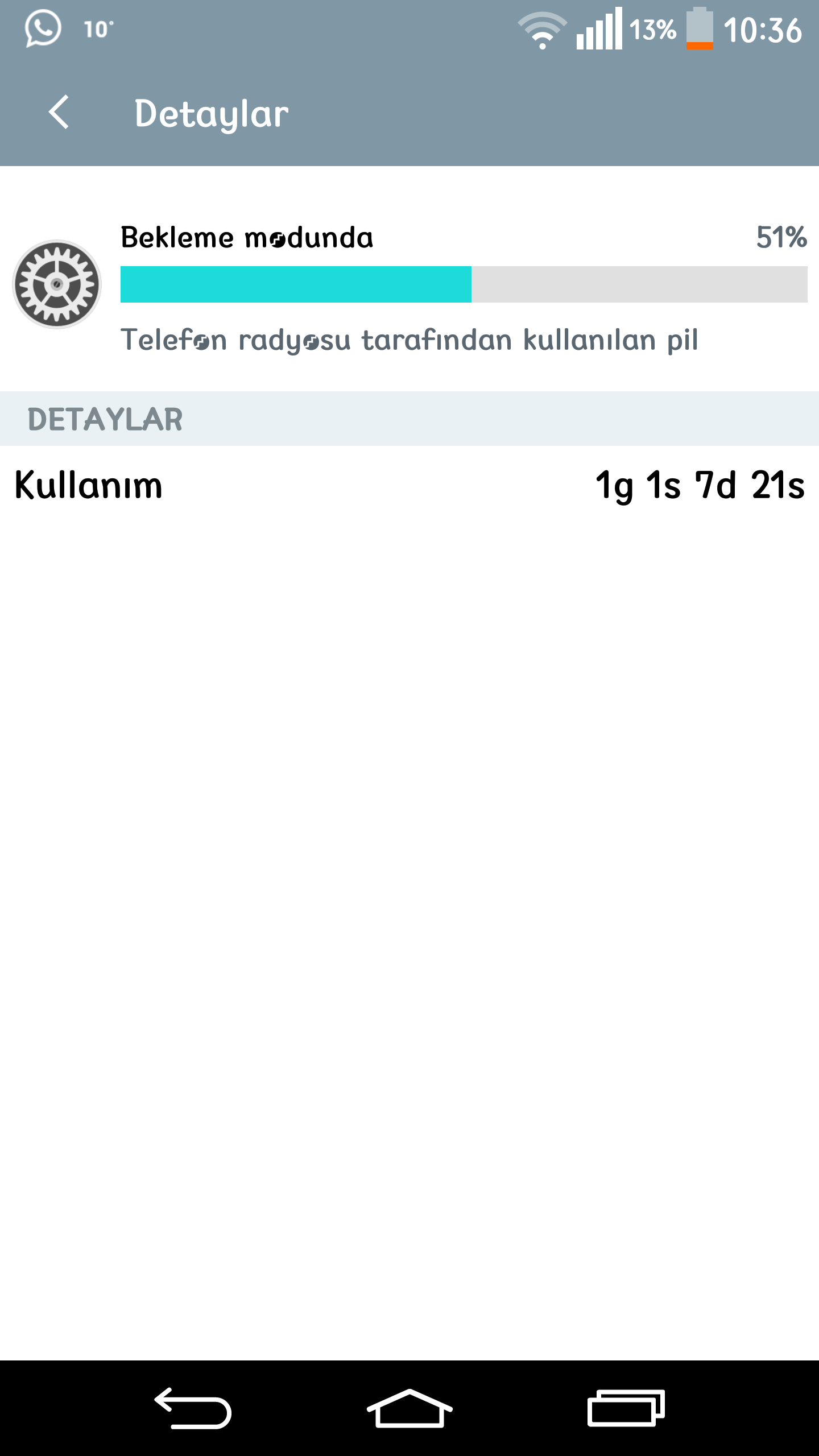
Task: Go back from the Detaylar screen
Action: [x=59, y=113]
